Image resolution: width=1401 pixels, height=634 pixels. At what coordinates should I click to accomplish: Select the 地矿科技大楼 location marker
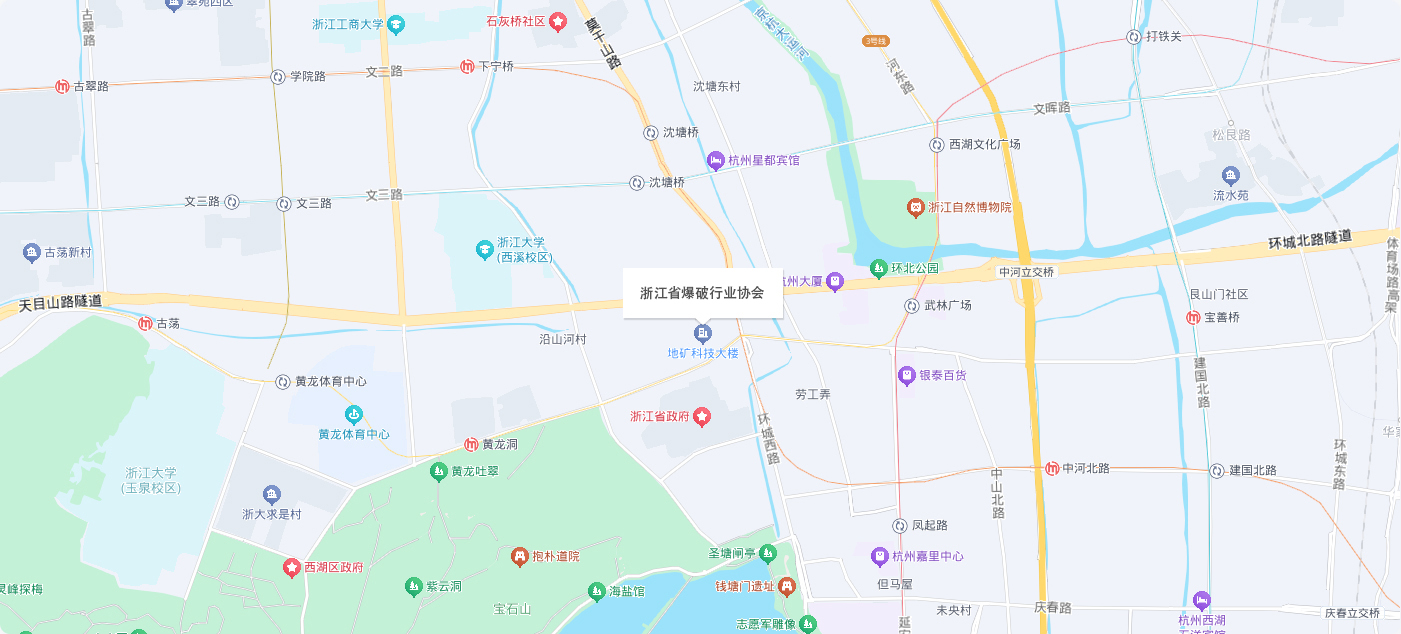(x=703, y=333)
